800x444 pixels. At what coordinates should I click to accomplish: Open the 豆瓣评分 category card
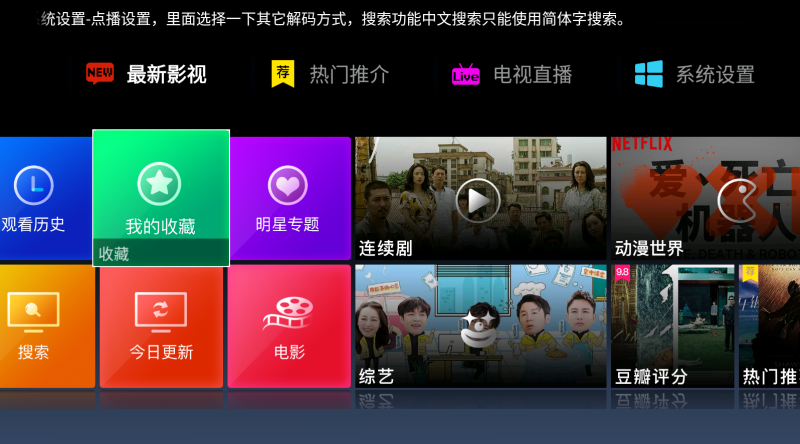tap(672, 326)
